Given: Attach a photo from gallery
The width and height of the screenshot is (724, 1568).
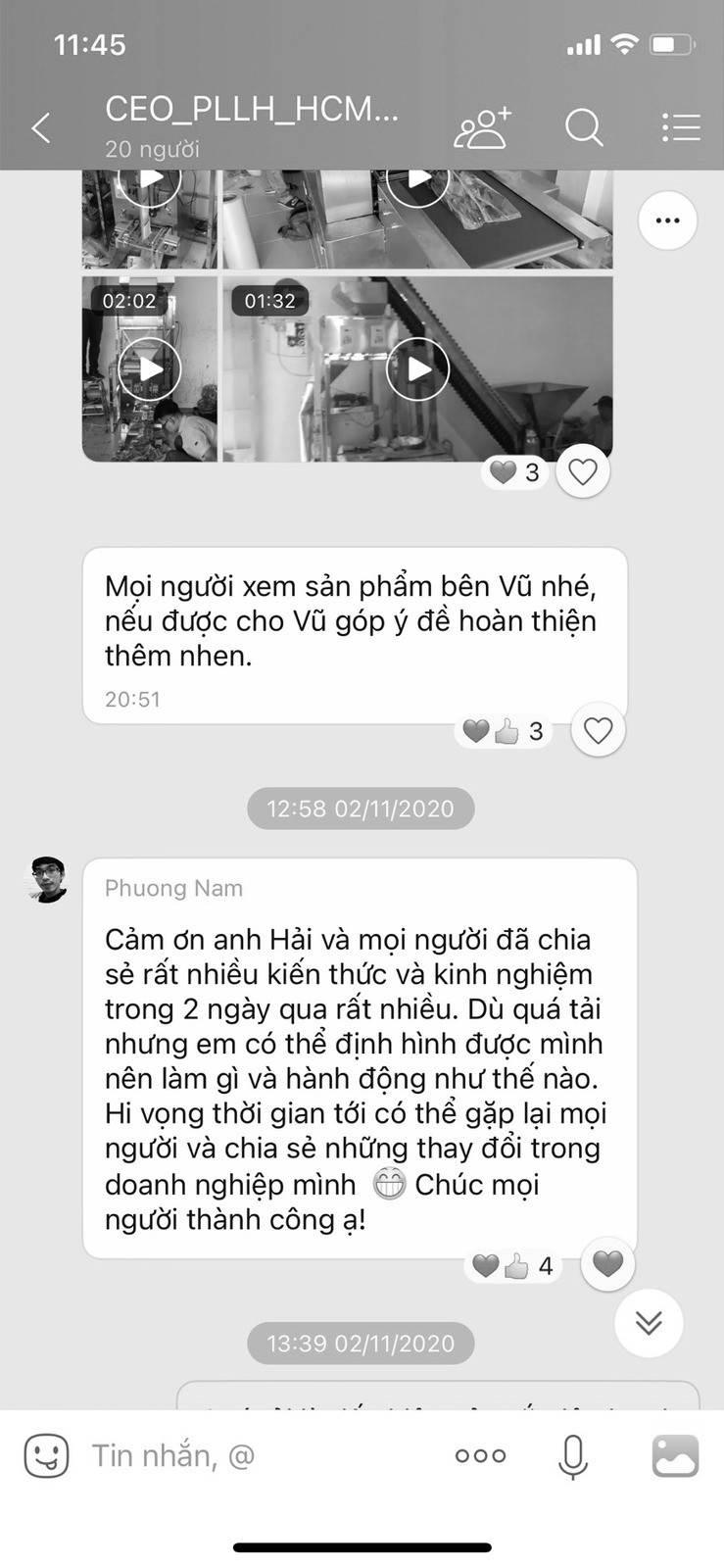Looking at the screenshot, I should pos(675,1455).
